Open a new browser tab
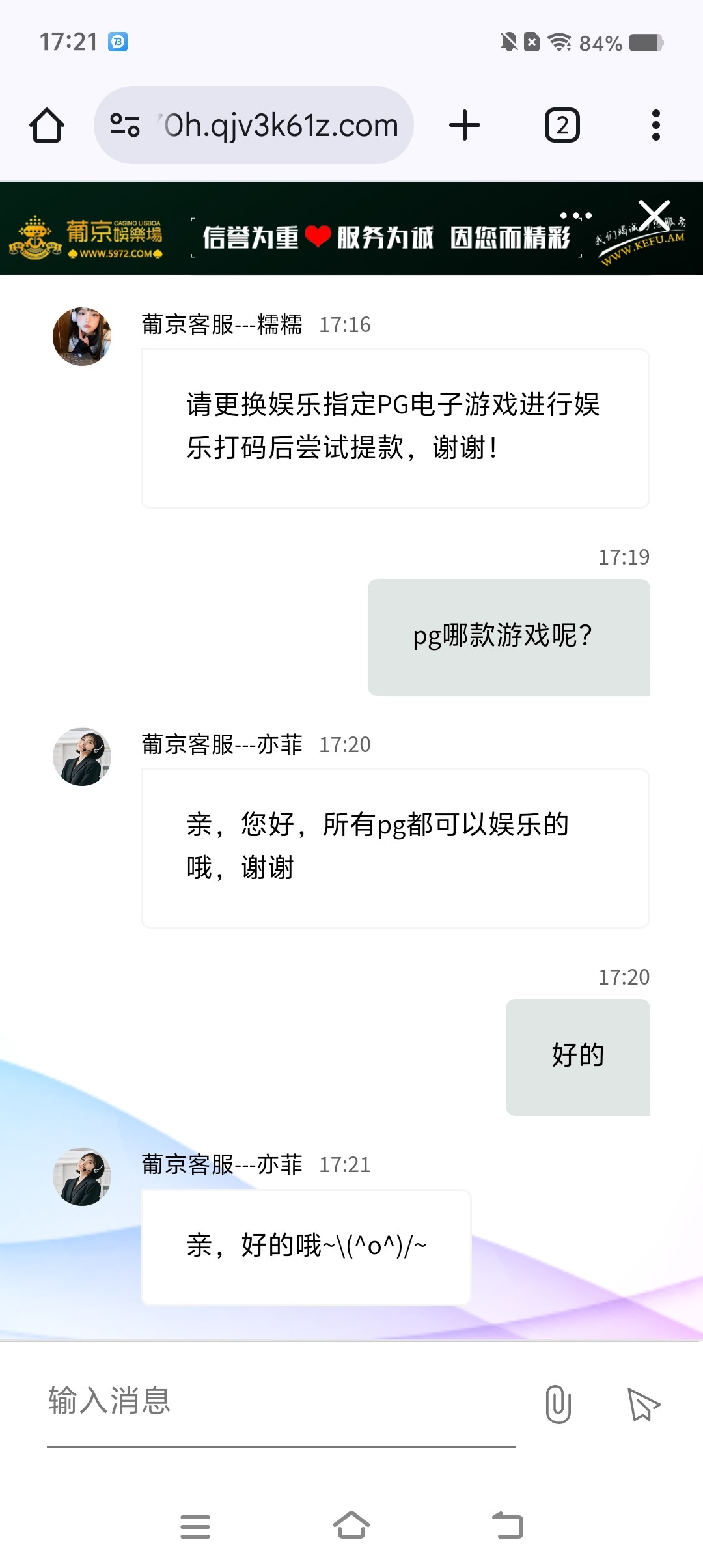 coord(465,125)
